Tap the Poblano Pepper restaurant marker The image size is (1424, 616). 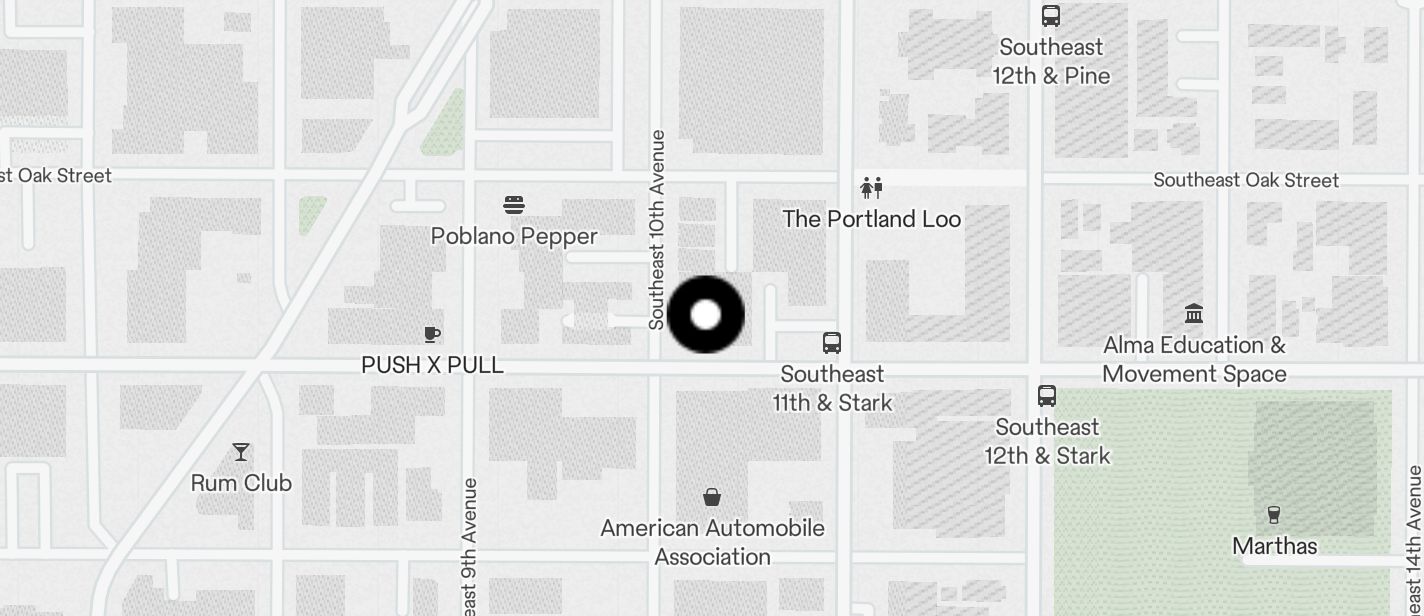pyautogui.click(x=514, y=206)
